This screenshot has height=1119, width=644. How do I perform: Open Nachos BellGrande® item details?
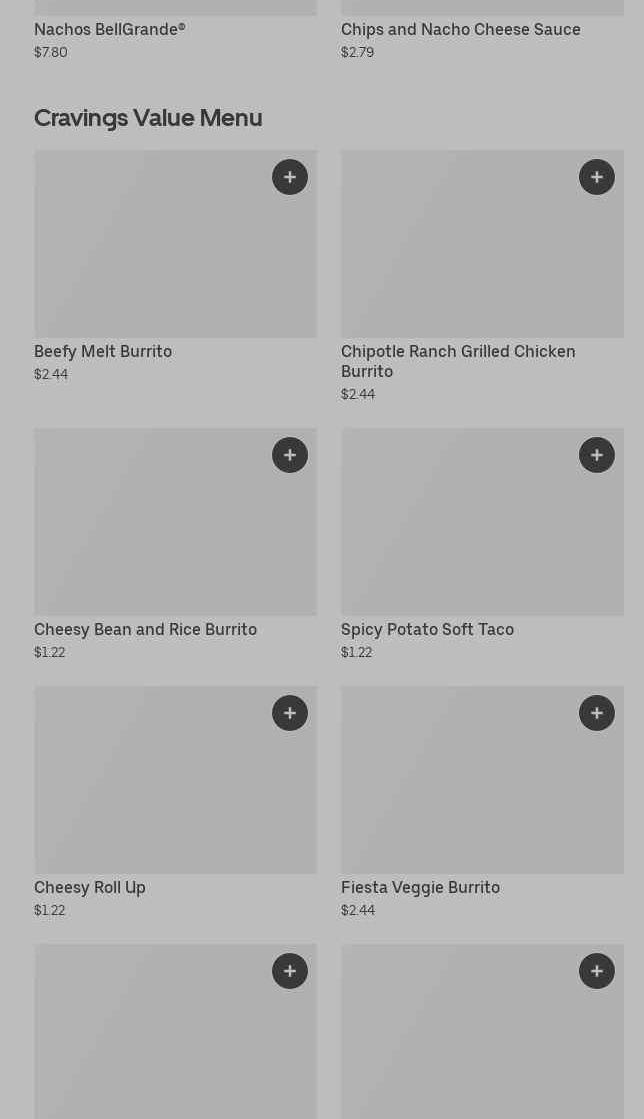pyautogui.click(x=110, y=29)
